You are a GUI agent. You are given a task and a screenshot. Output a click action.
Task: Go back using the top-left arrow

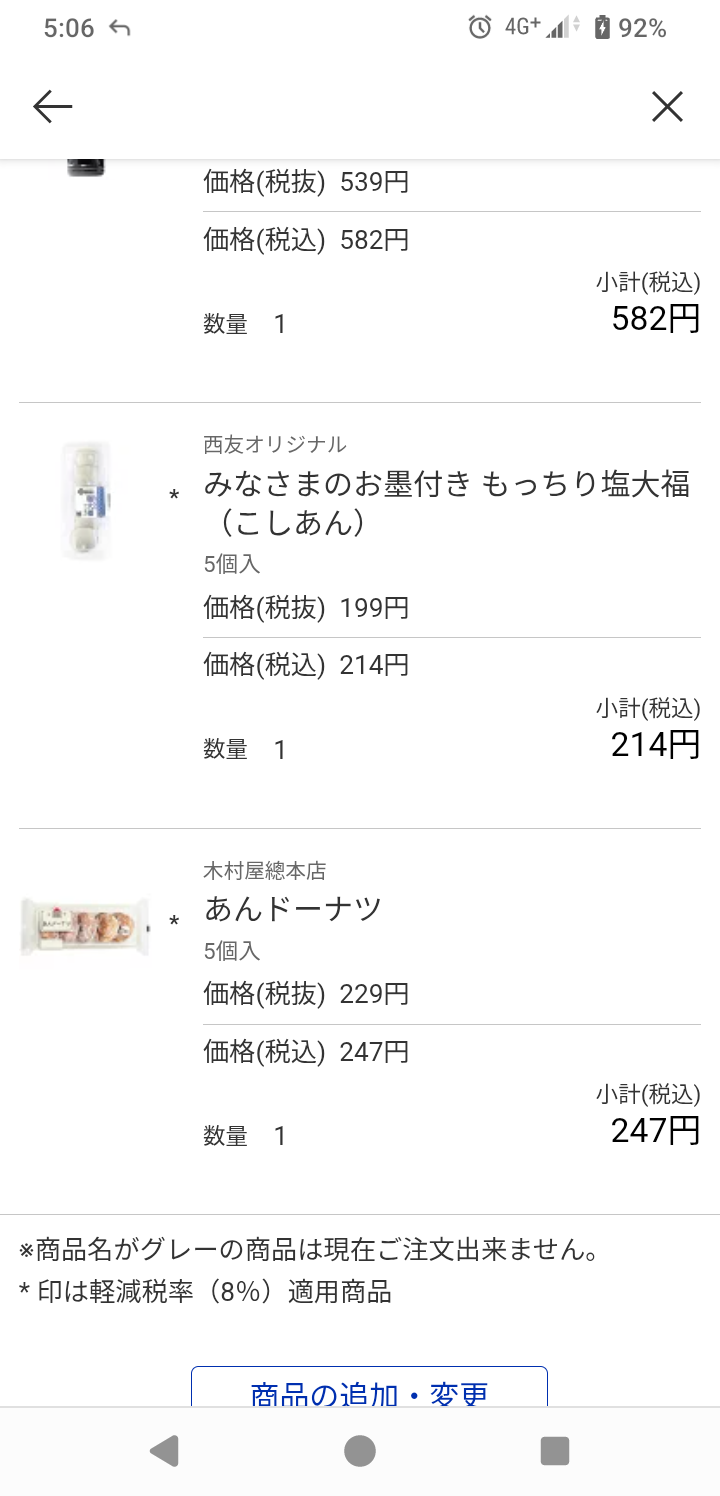(x=52, y=106)
